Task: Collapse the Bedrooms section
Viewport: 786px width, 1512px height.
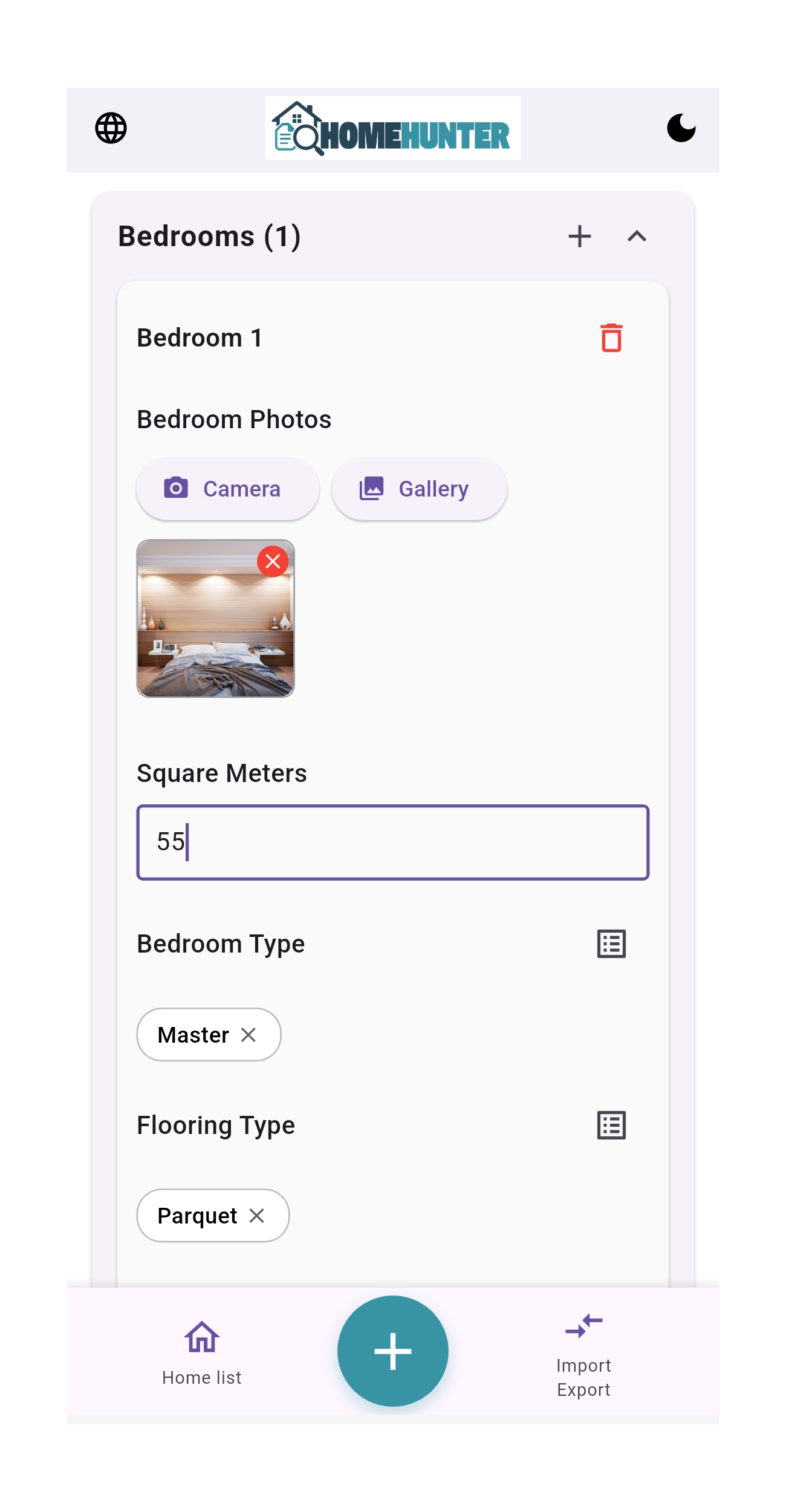Action: 637,236
